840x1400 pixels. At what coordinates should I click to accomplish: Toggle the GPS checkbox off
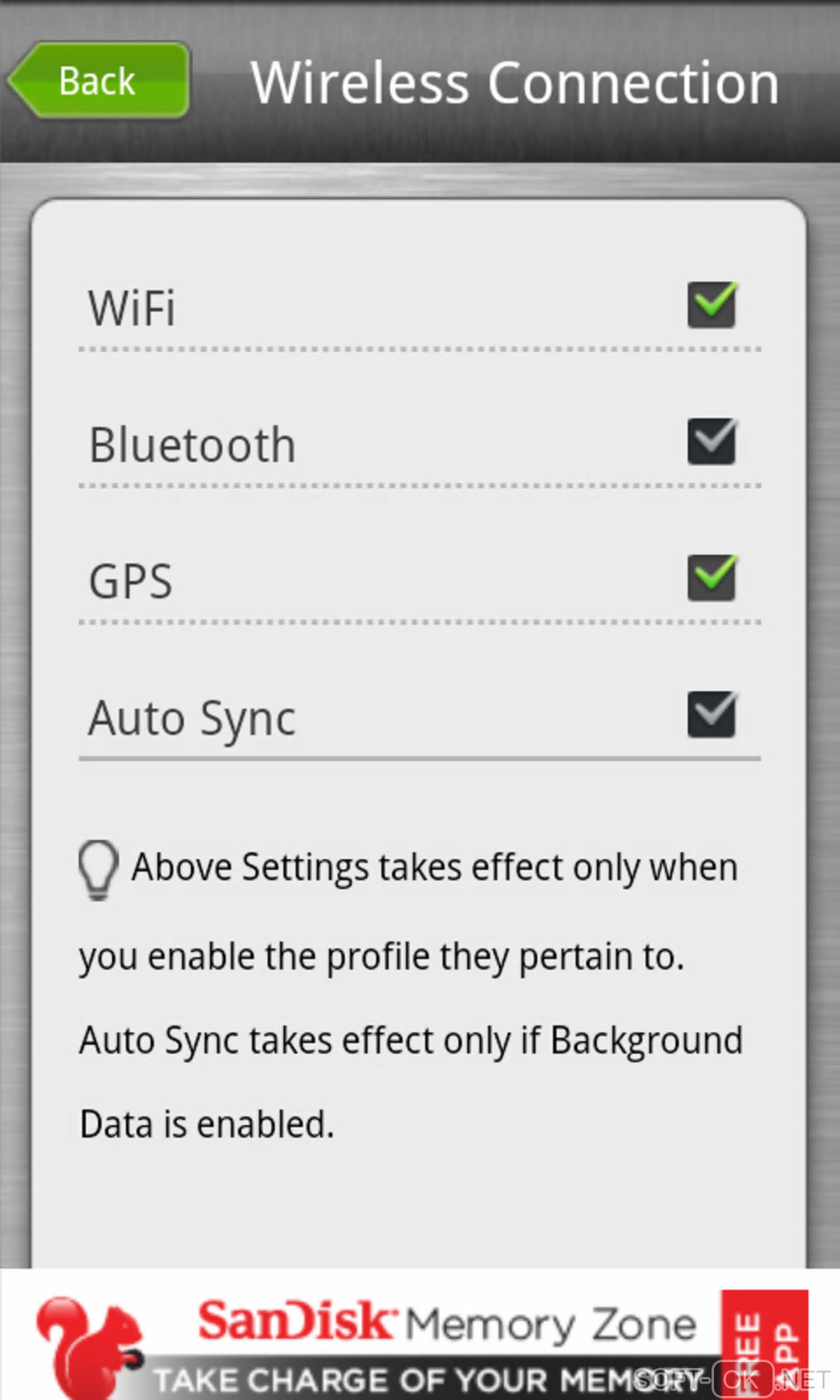[x=712, y=578]
